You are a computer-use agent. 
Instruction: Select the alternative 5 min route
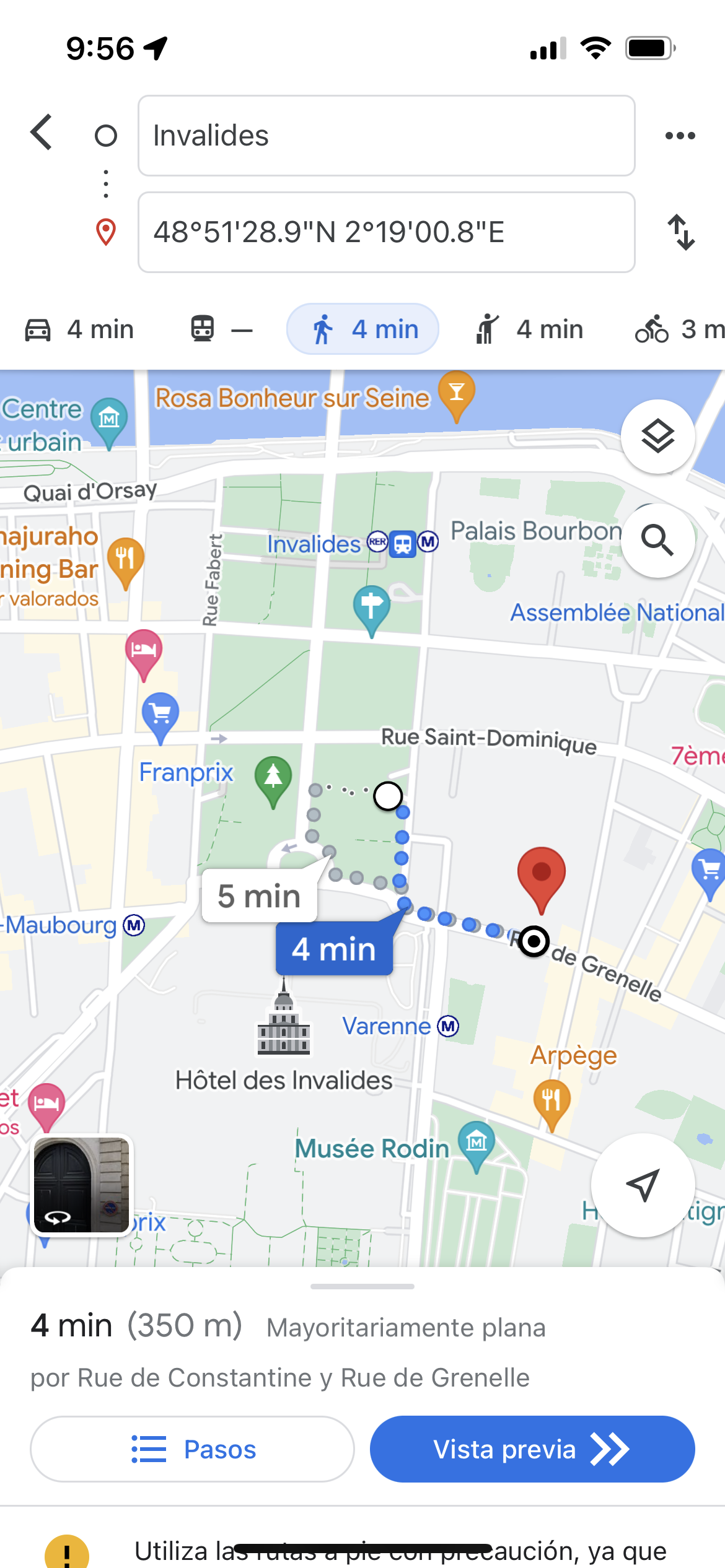click(259, 896)
